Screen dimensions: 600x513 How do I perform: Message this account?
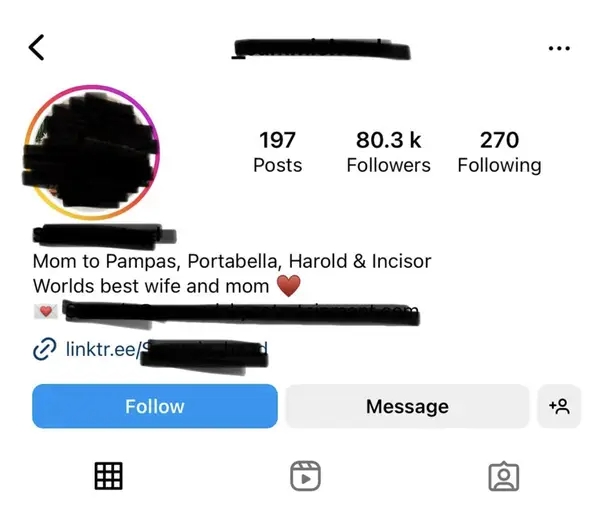407,406
